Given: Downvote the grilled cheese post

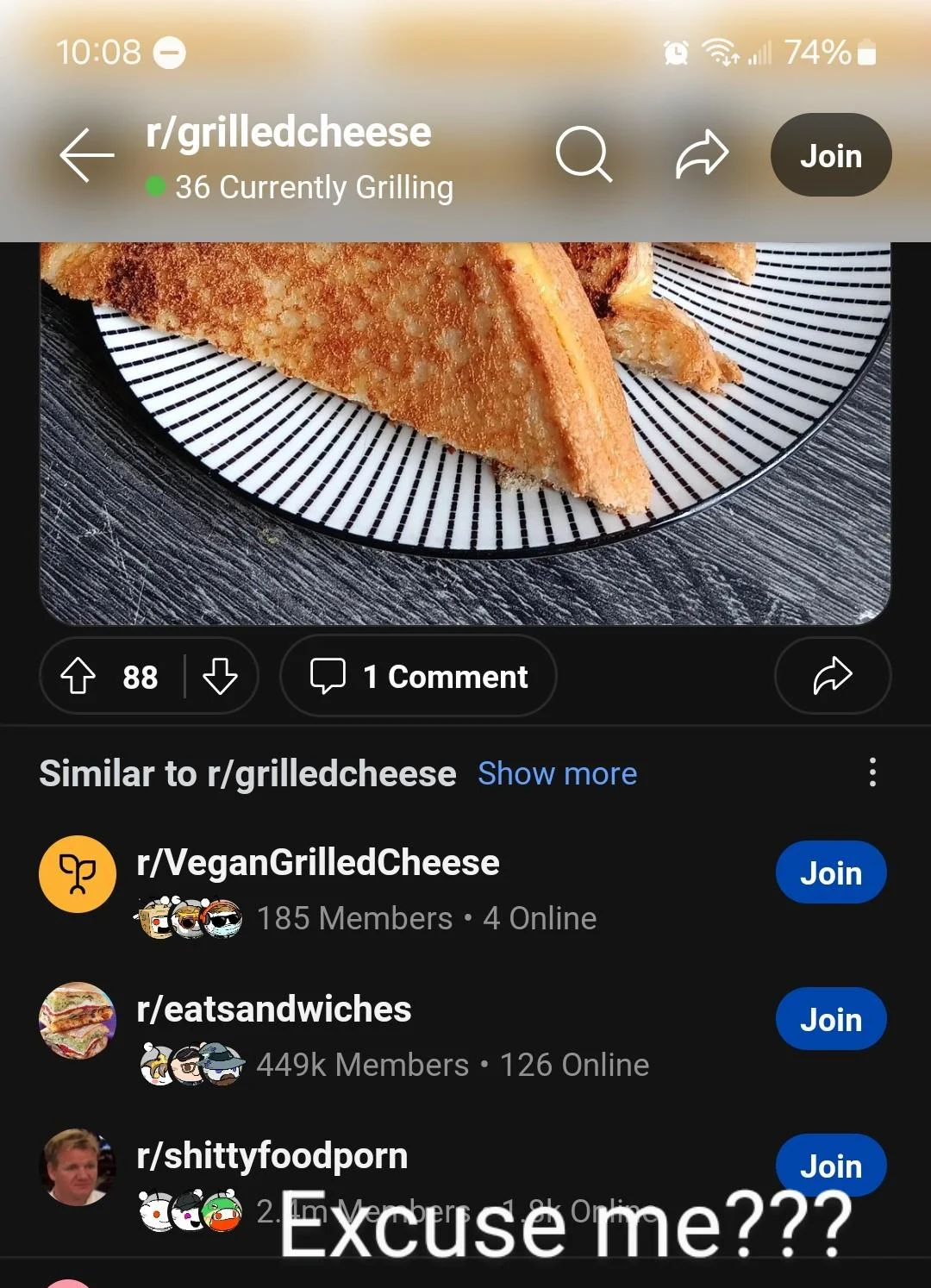Looking at the screenshot, I should coord(222,677).
